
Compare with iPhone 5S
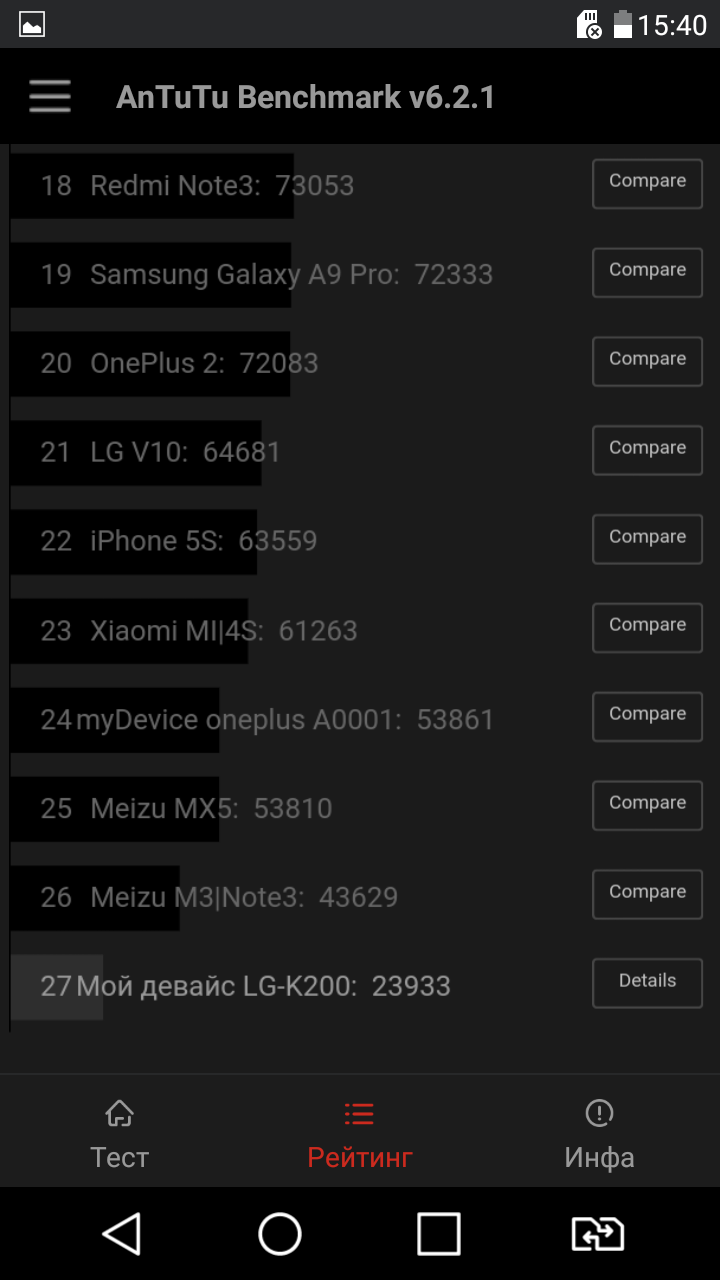647,540
